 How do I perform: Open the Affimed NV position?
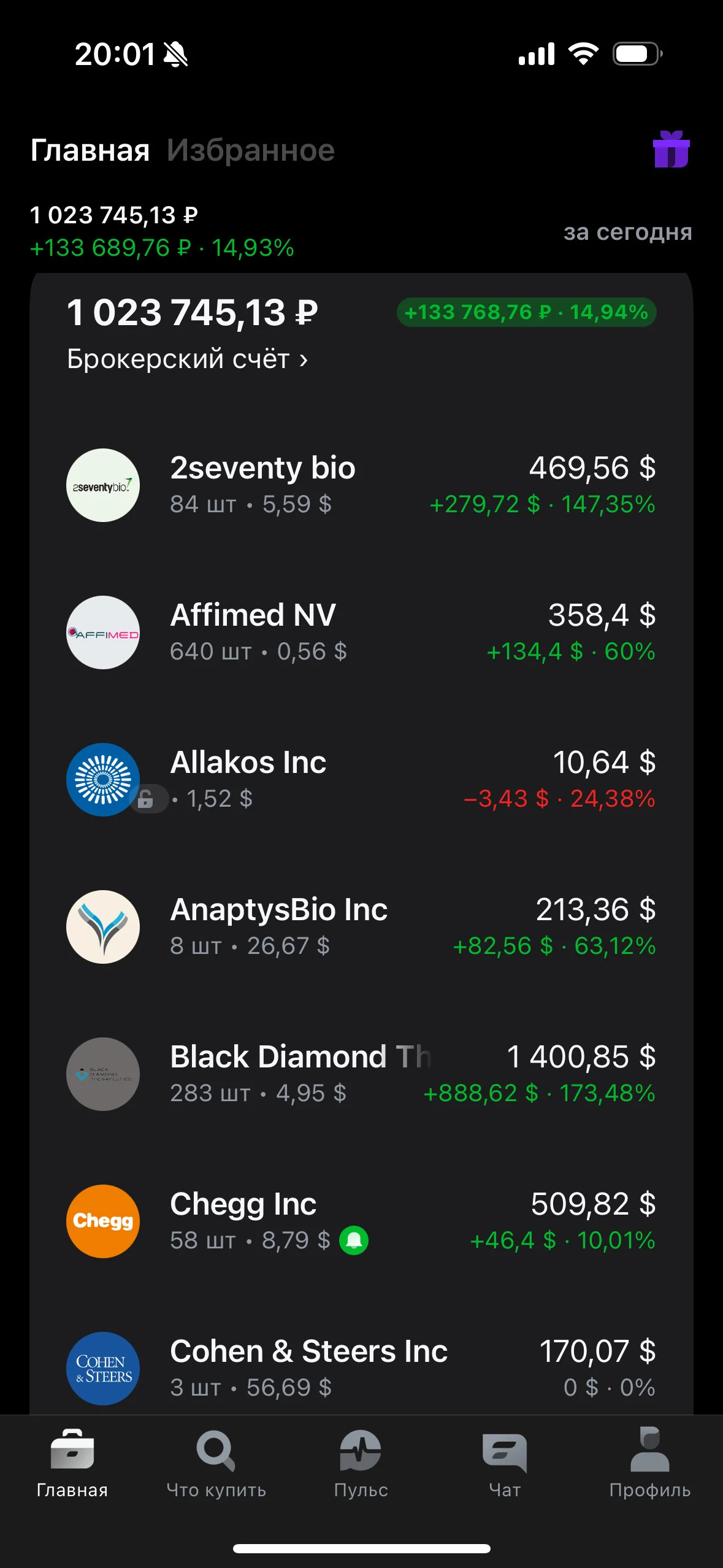pyautogui.click(x=361, y=632)
